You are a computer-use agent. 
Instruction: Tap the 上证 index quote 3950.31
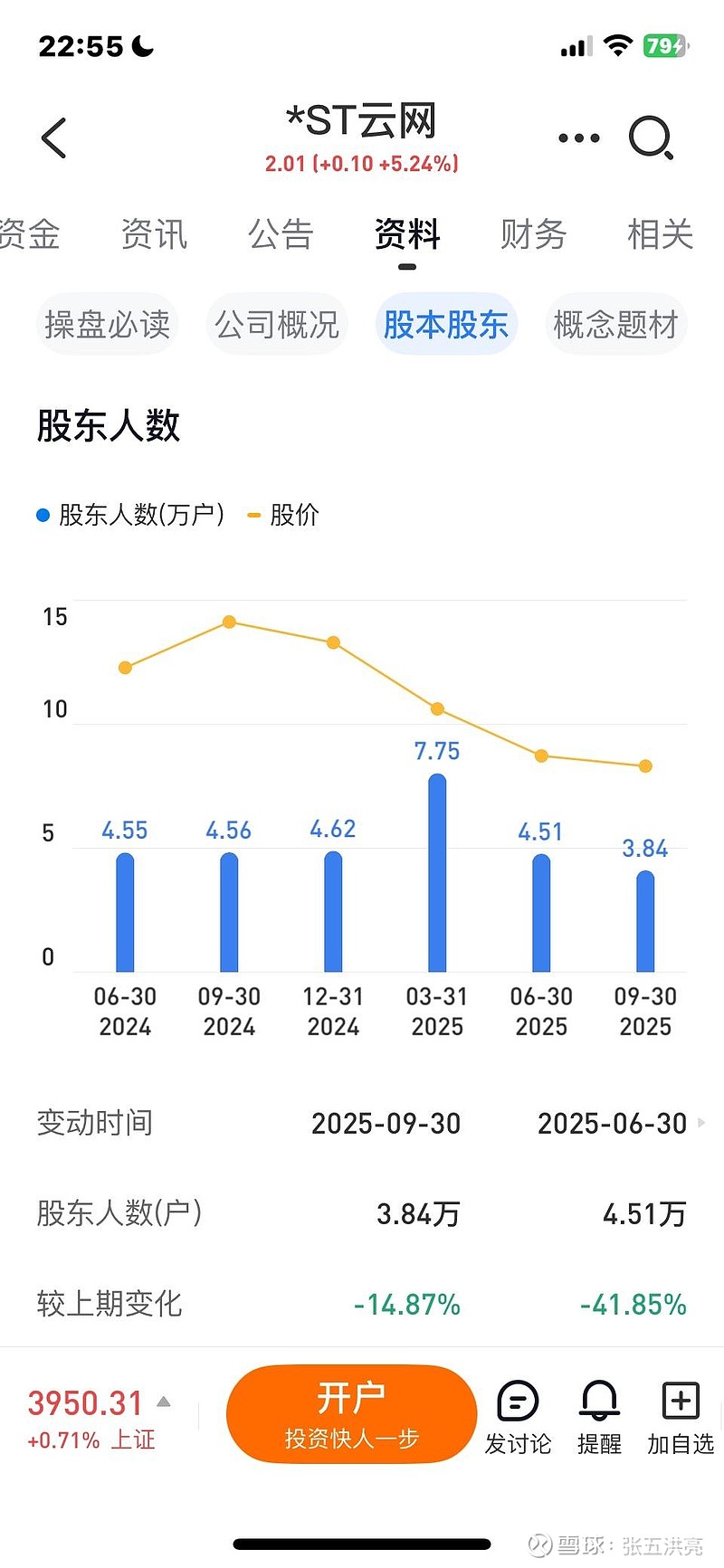pos(86,1402)
